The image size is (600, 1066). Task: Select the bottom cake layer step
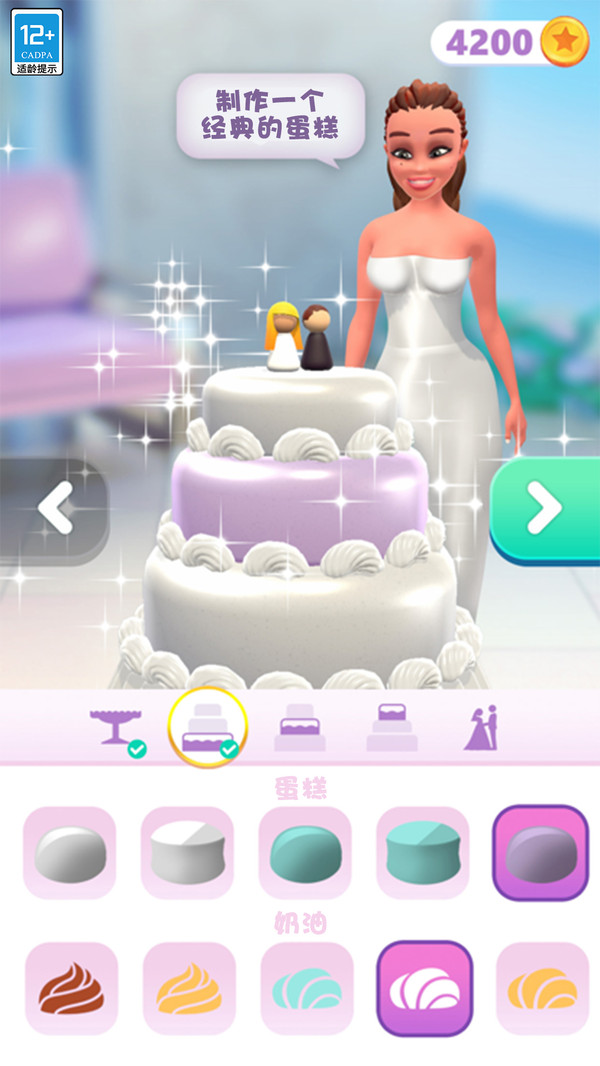(x=208, y=727)
